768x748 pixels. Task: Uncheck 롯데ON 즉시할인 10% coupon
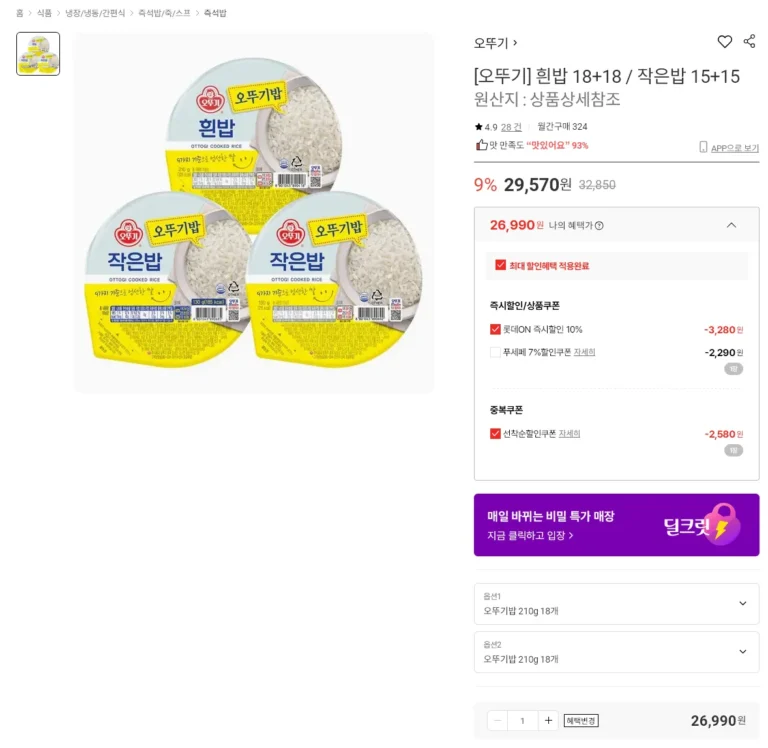[x=495, y=329]
